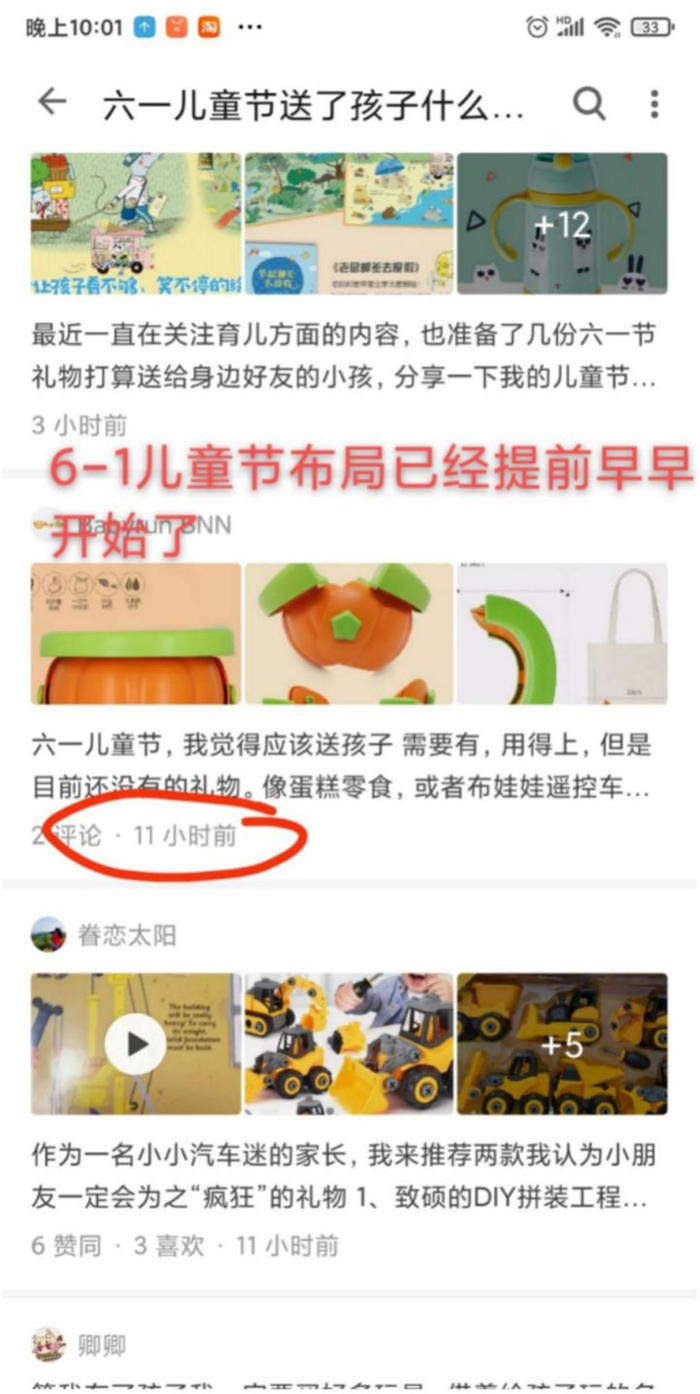Go back using the top arrow
The height and width of the screenshot is (1394, 700).
pyautogui.click(x=52, y=102)
